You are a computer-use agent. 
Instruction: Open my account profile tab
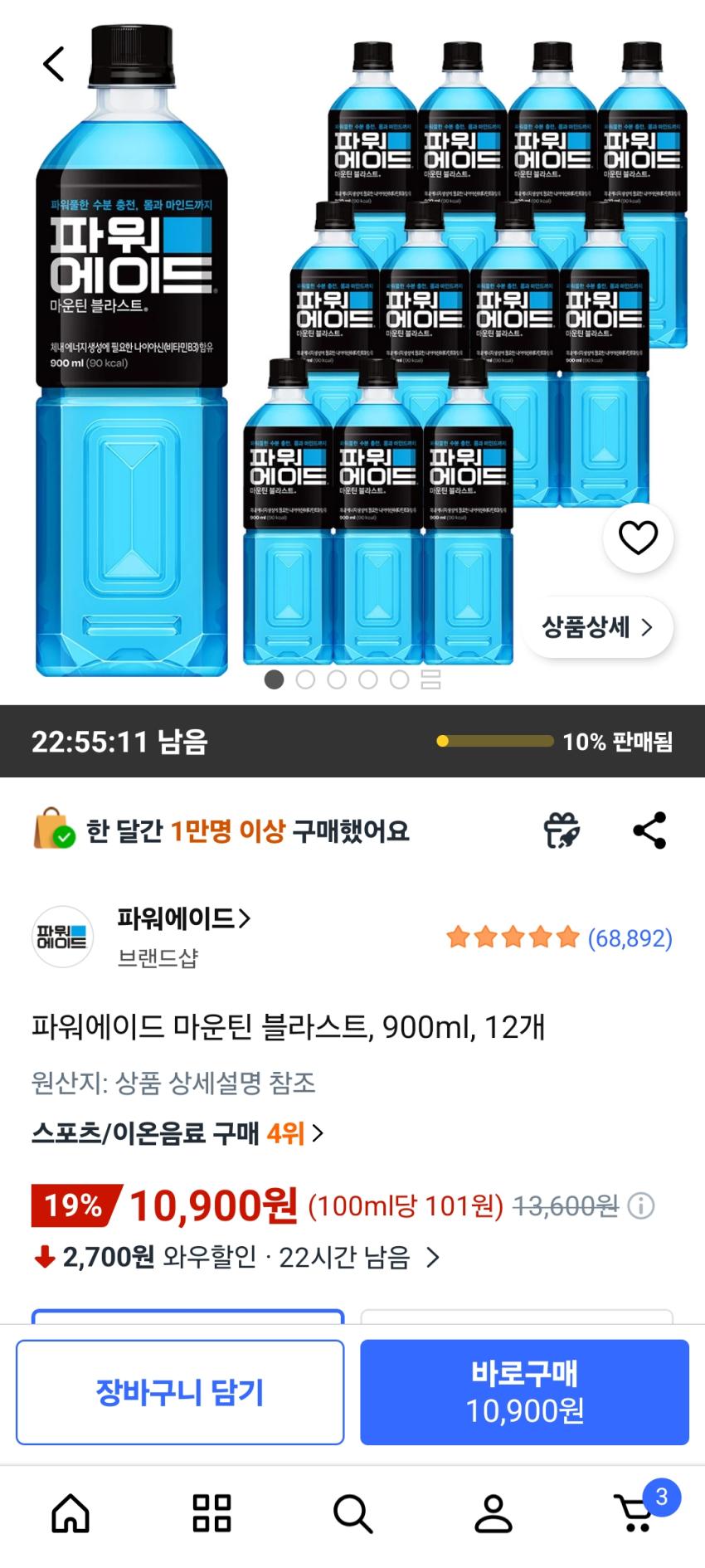(494, 1513)
